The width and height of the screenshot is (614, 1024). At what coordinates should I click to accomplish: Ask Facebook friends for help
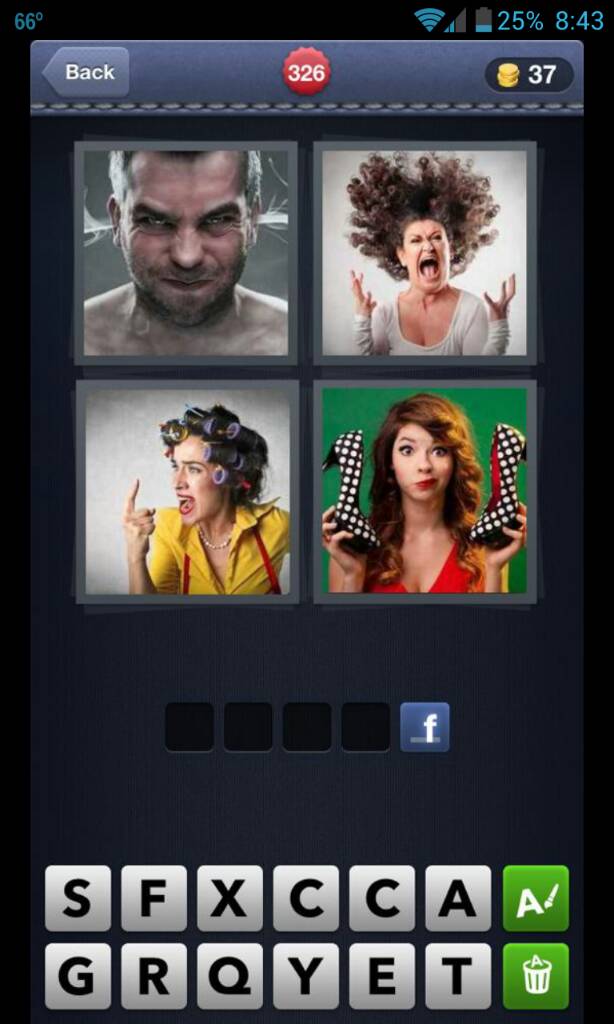425,727
